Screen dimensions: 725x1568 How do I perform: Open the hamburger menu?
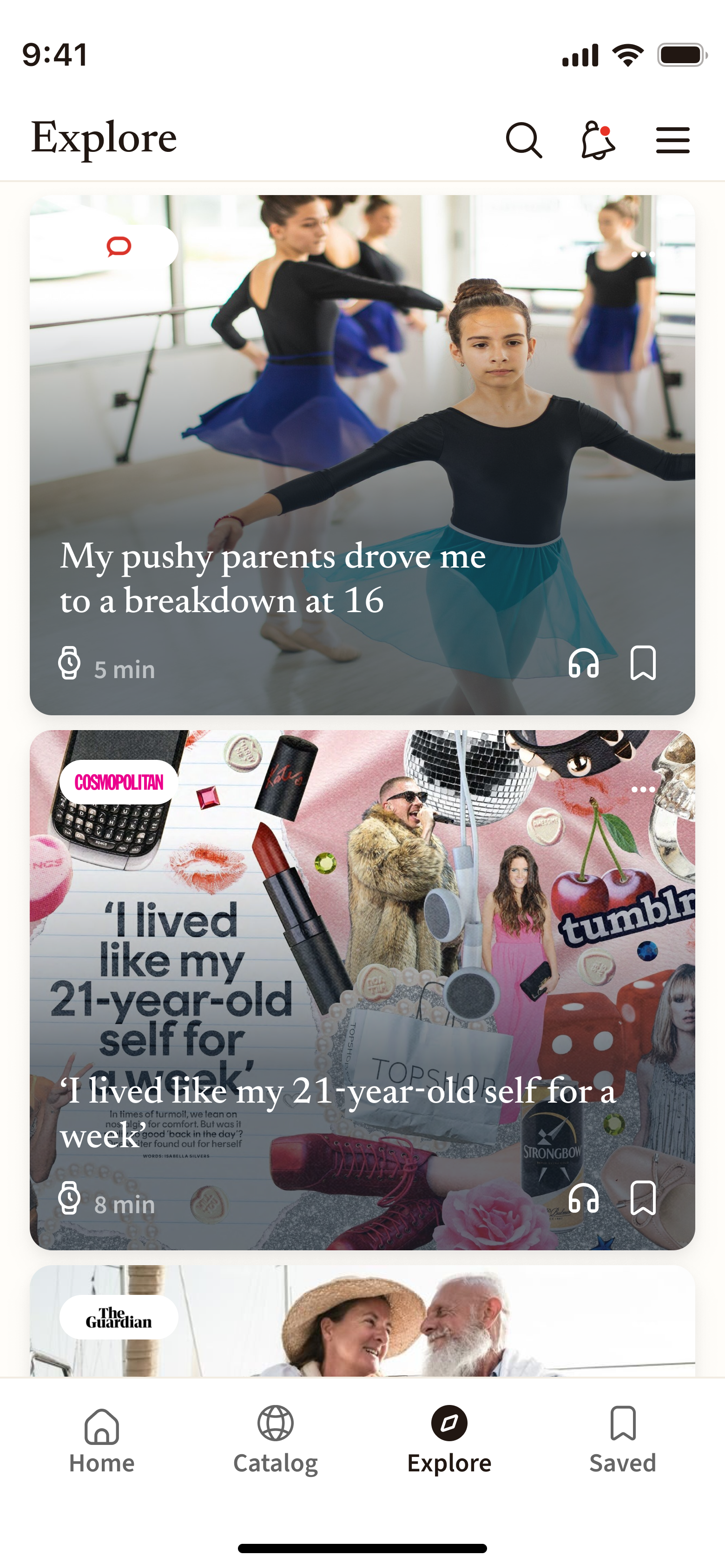tap(672, 140)
